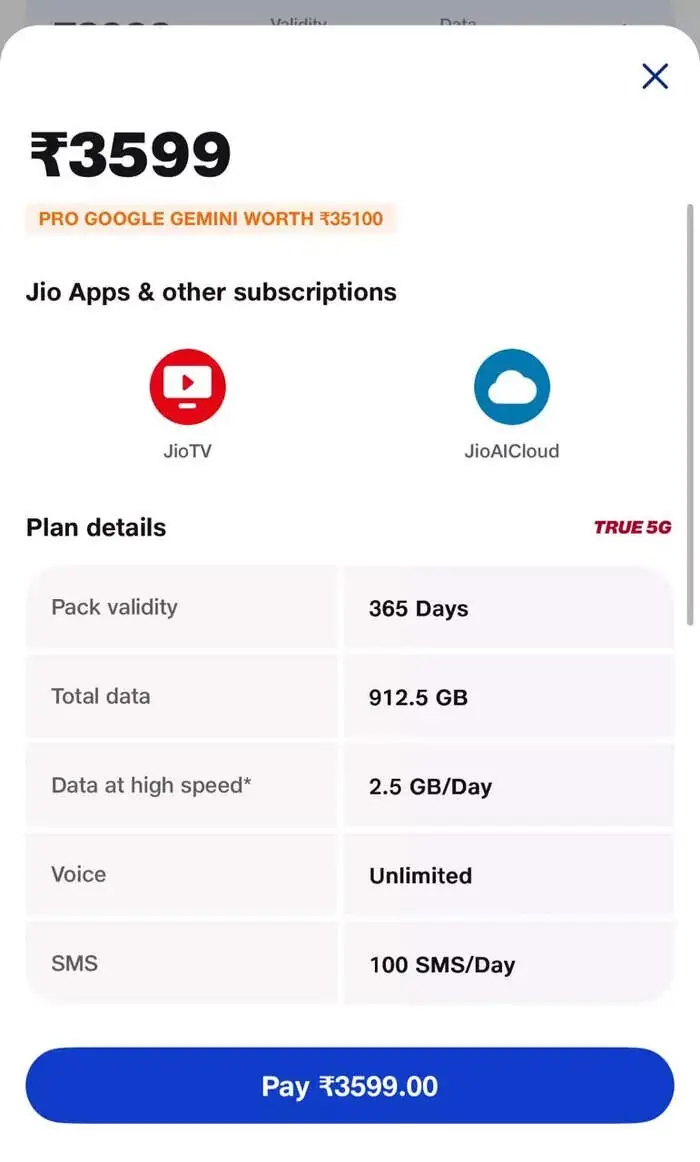
Task: Close the plan details sheet
Action: tap(655, 76)
